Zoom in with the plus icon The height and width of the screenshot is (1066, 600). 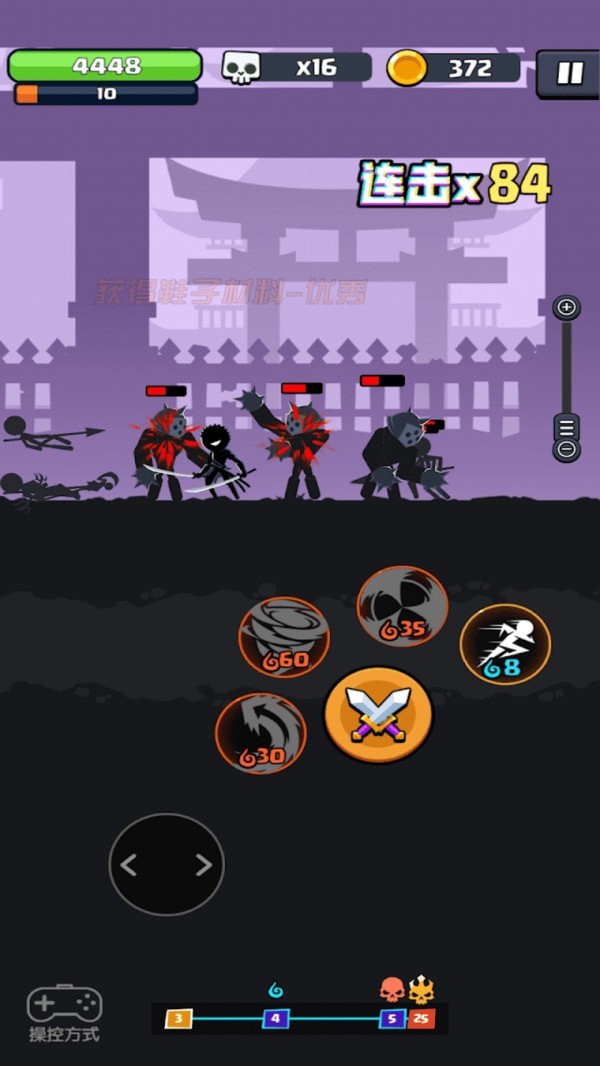pyautogui.click(x=566, y=307)
